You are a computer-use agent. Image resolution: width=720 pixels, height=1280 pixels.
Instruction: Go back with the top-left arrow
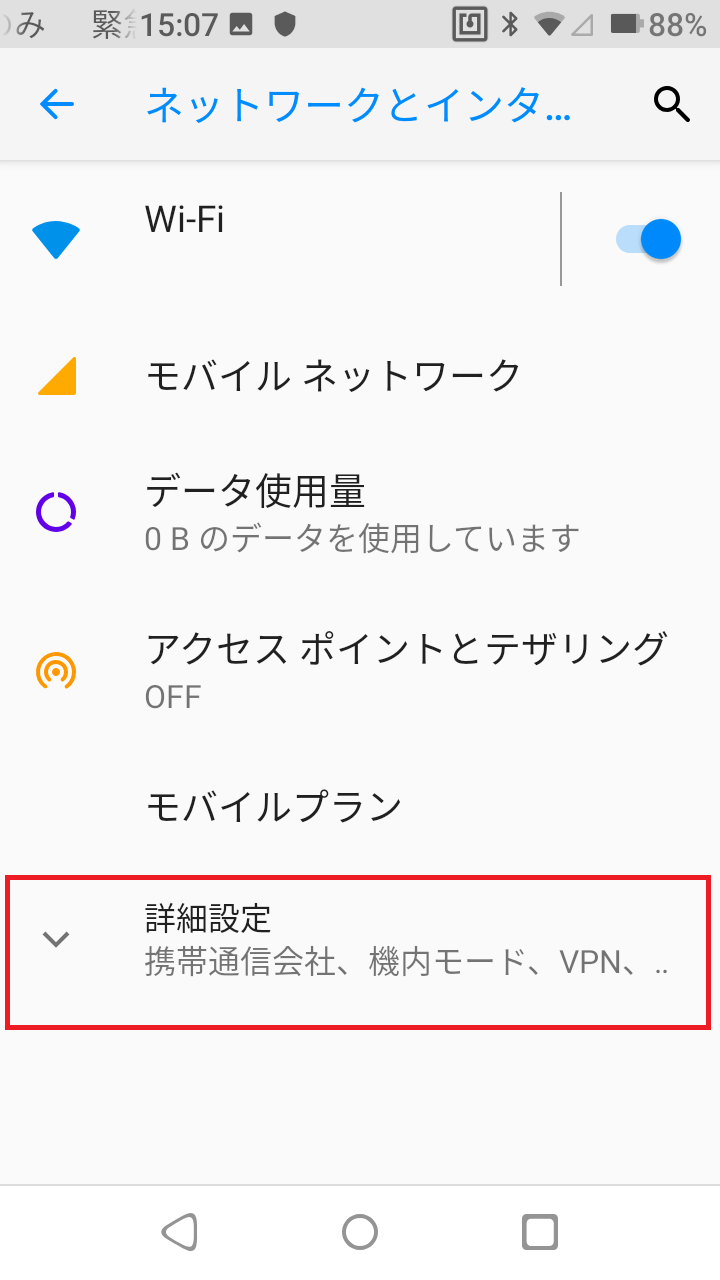pyautogui.click(x=57, y=103)
